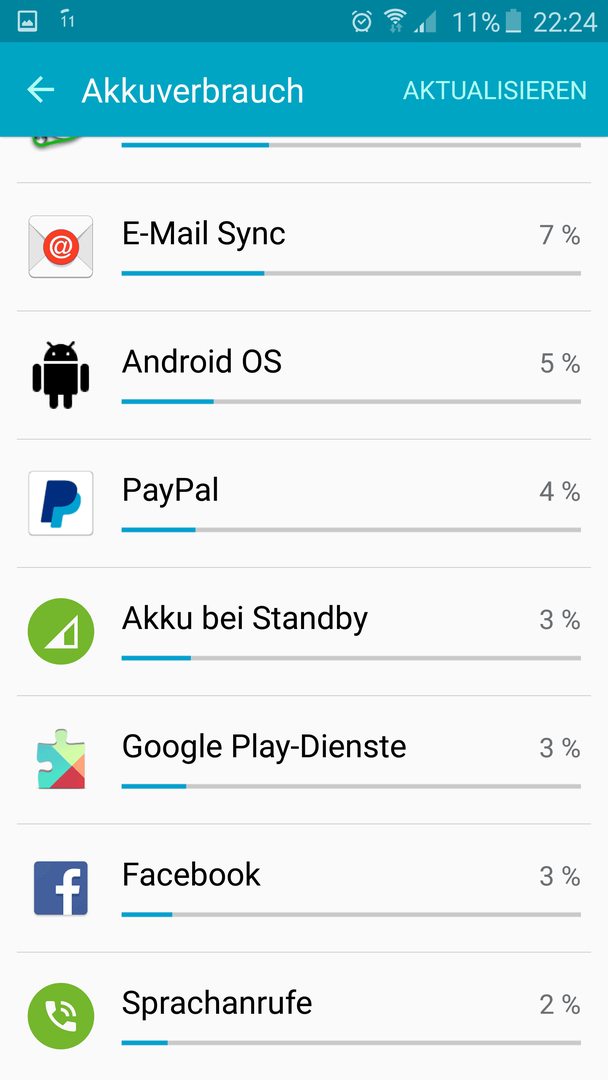Select Google Play-Dienste row

304,760
